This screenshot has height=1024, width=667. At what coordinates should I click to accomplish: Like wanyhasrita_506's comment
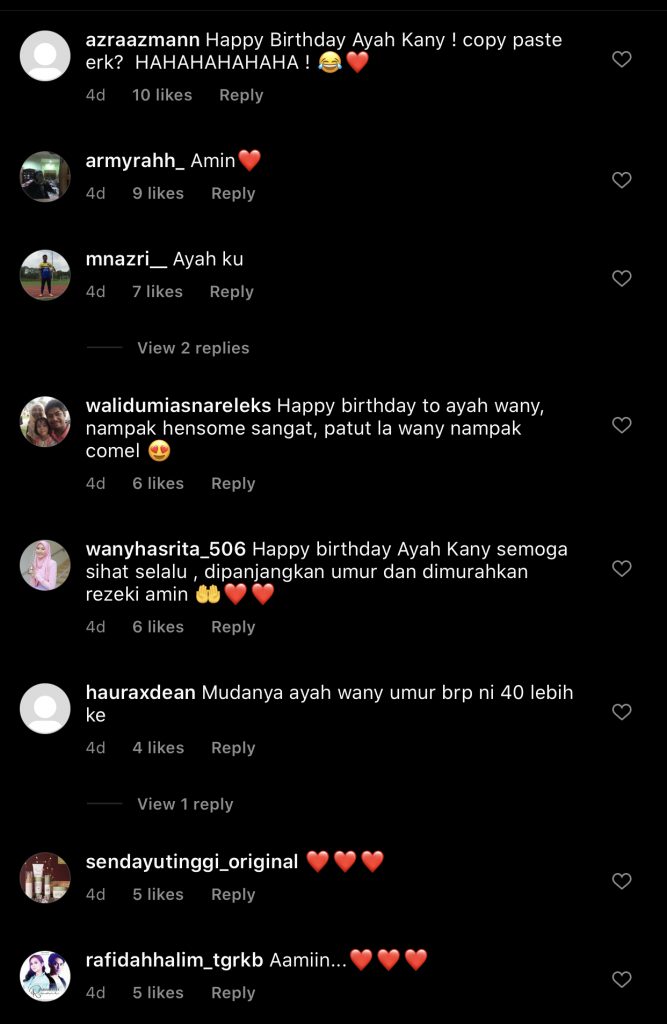622,568
